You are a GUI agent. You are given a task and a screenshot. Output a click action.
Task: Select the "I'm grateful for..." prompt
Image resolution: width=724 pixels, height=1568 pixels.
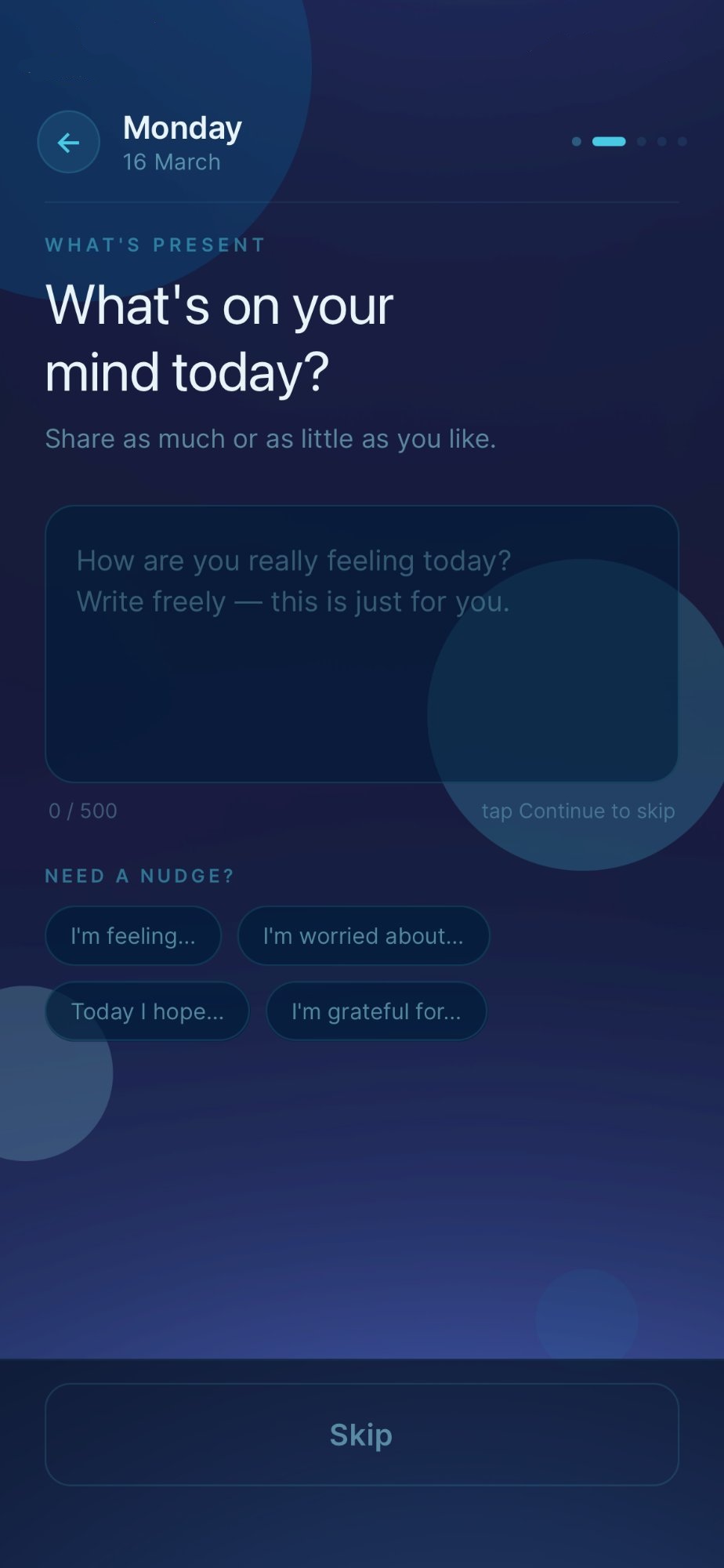[376, 1011]
